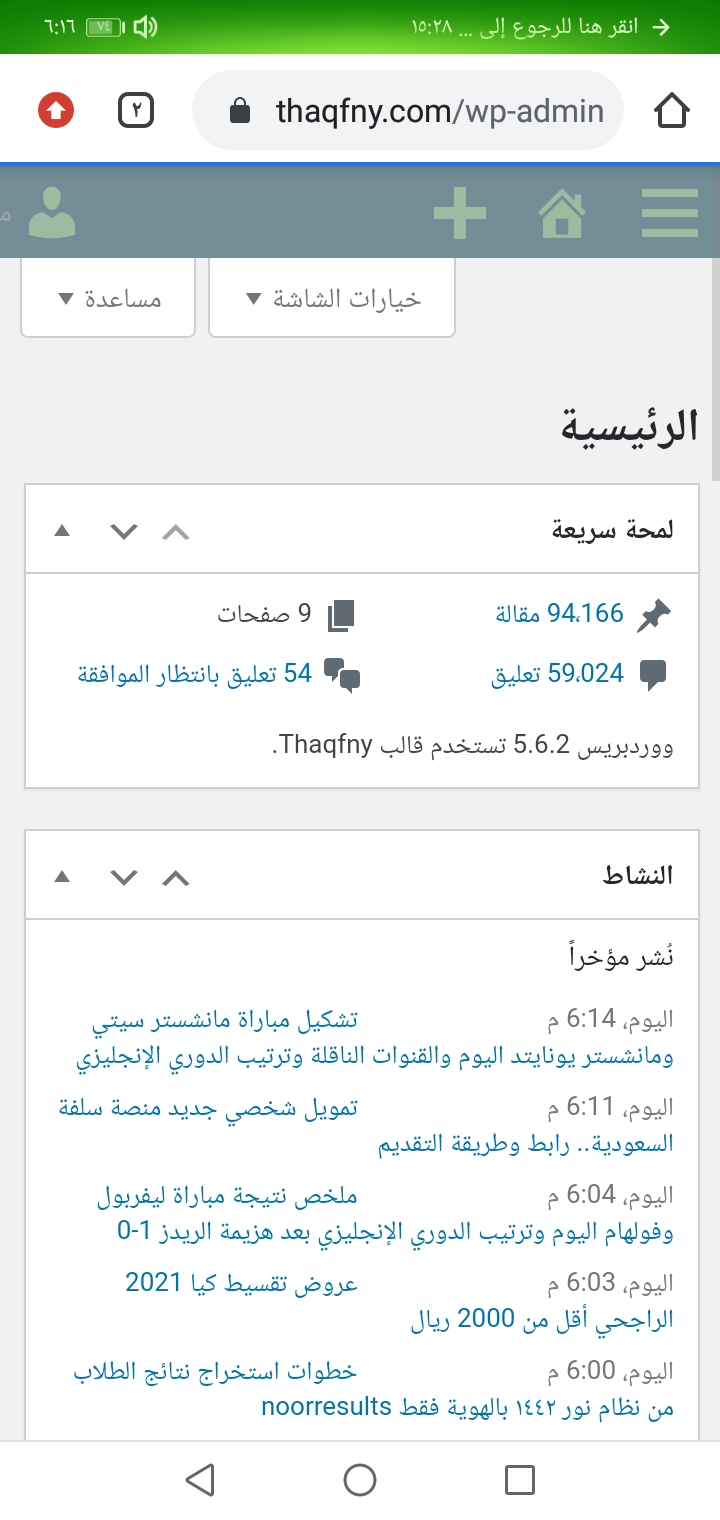720x1520 pixels.
Task: Tap the plus icon to add new content
Action: coord(460,213)
